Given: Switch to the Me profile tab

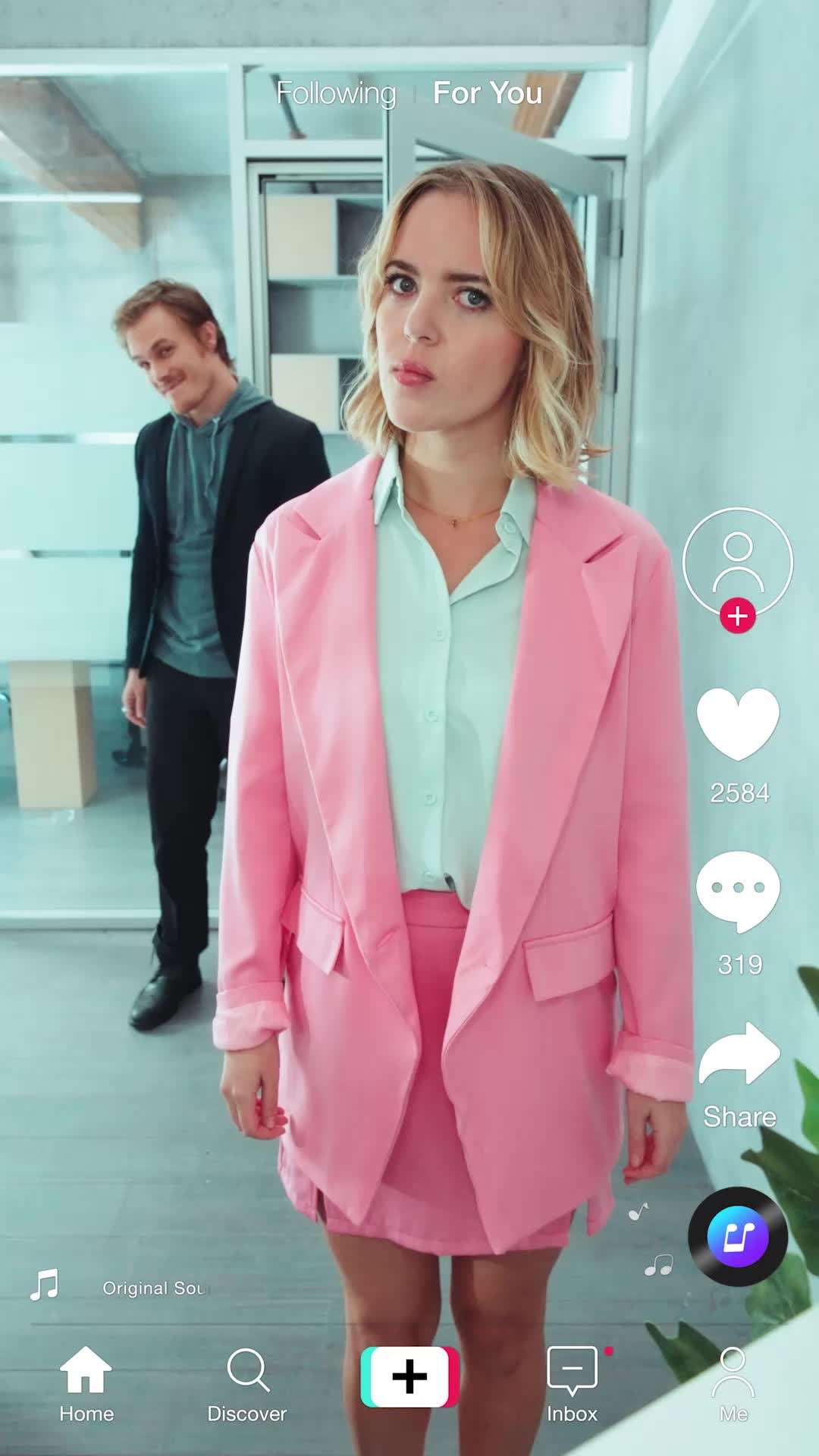Looking at the screenshot, I should (733, 1385).
